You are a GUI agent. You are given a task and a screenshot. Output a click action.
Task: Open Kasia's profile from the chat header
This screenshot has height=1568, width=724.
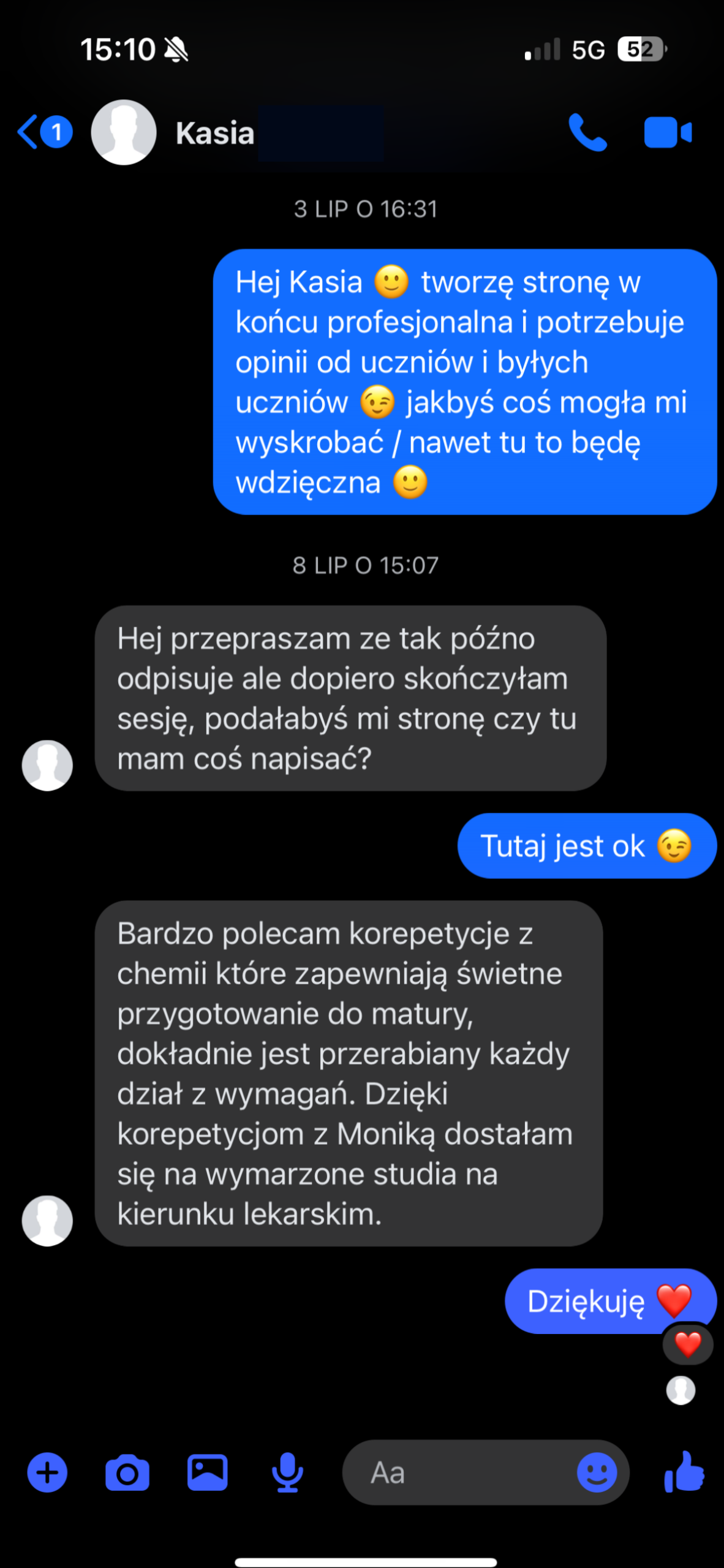(x=214, y=133)
